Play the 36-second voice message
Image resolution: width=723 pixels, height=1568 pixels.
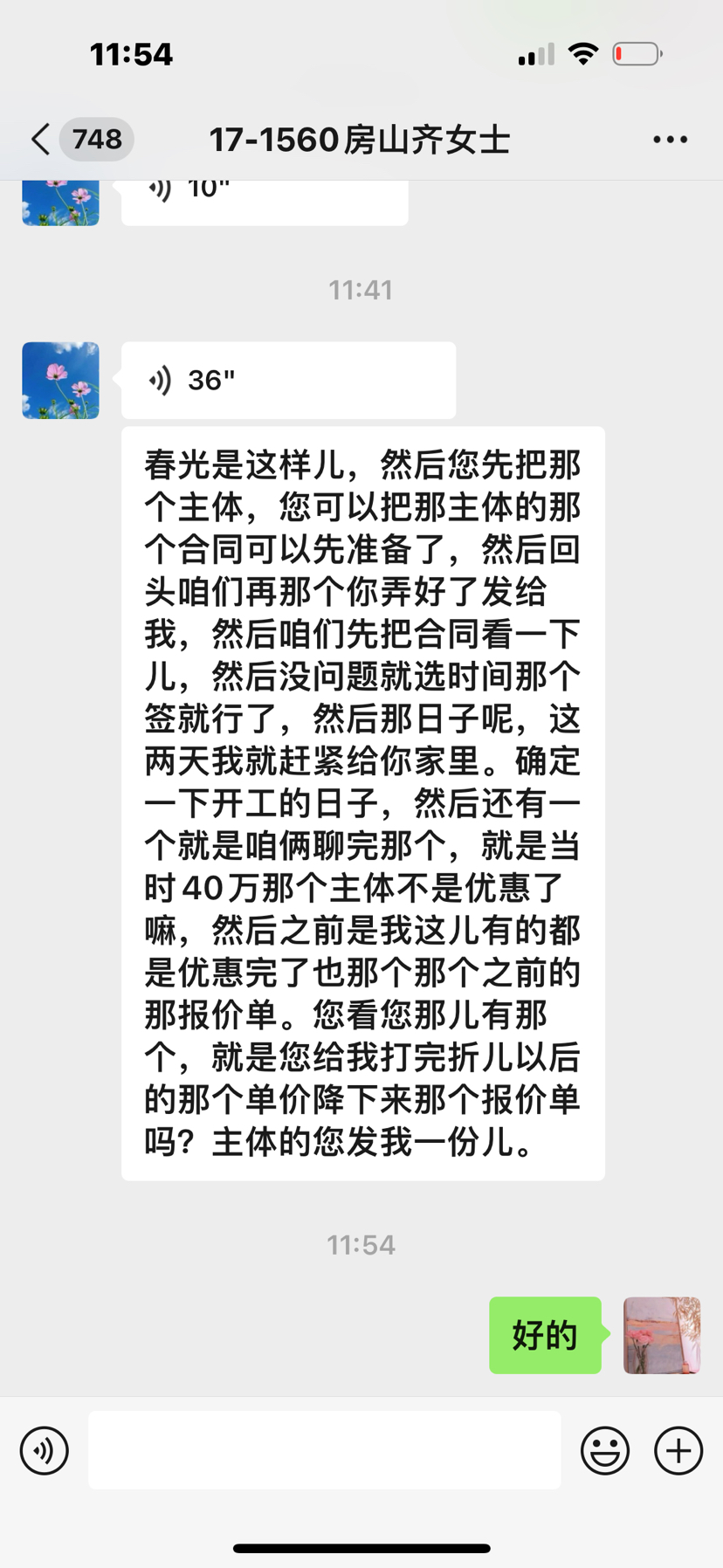pos(288,381)
